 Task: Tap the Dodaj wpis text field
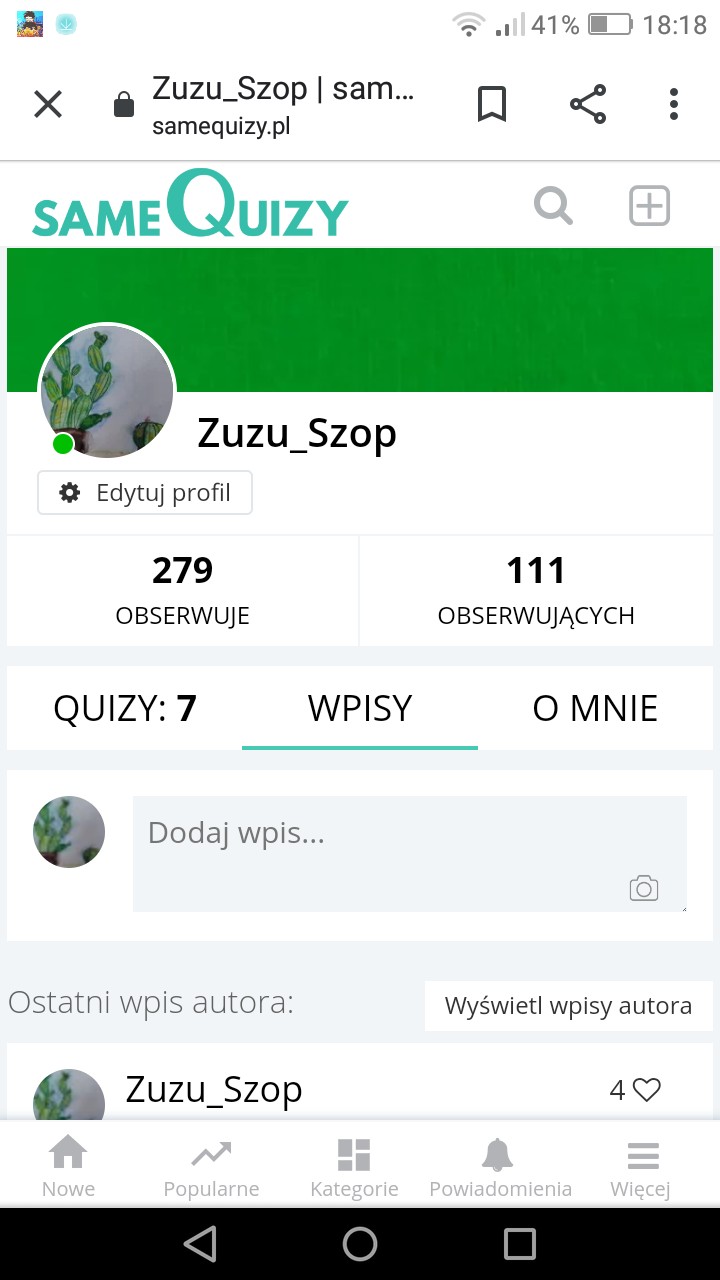tap(380, 840)
